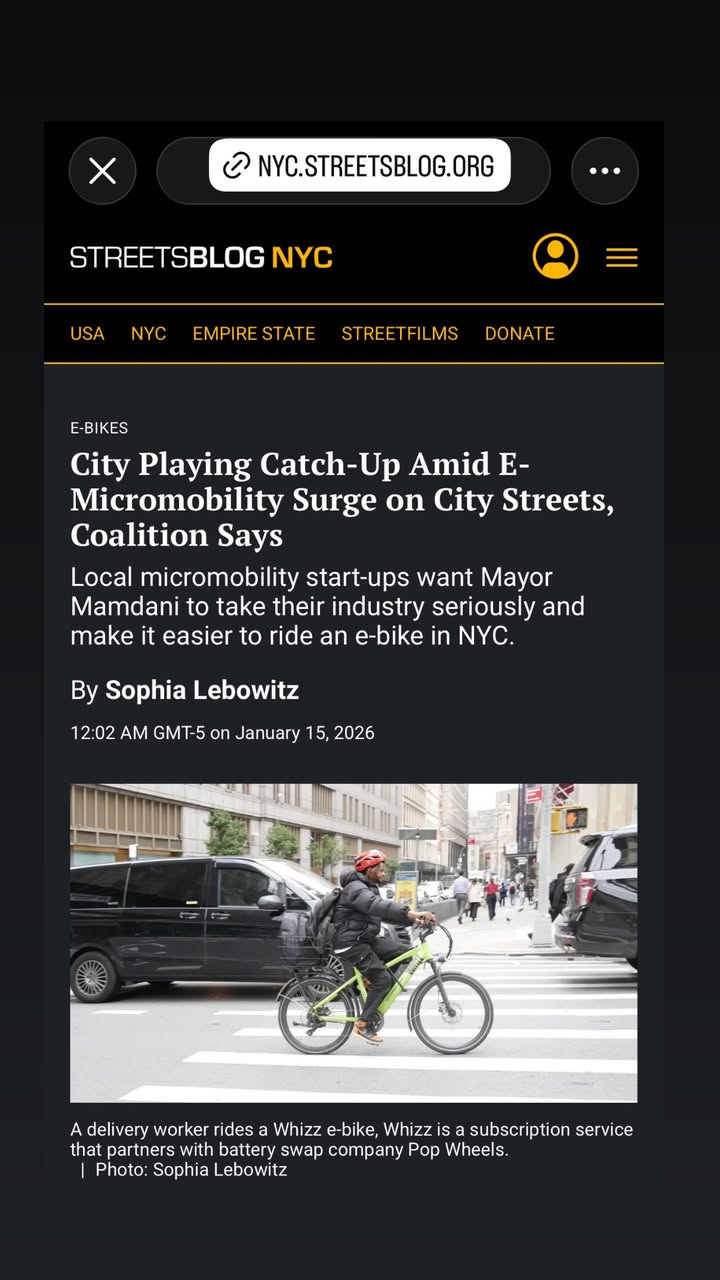Close the in-app browser
The width and height of the screenshot is (720, 1280).
(x=102, y=171)
